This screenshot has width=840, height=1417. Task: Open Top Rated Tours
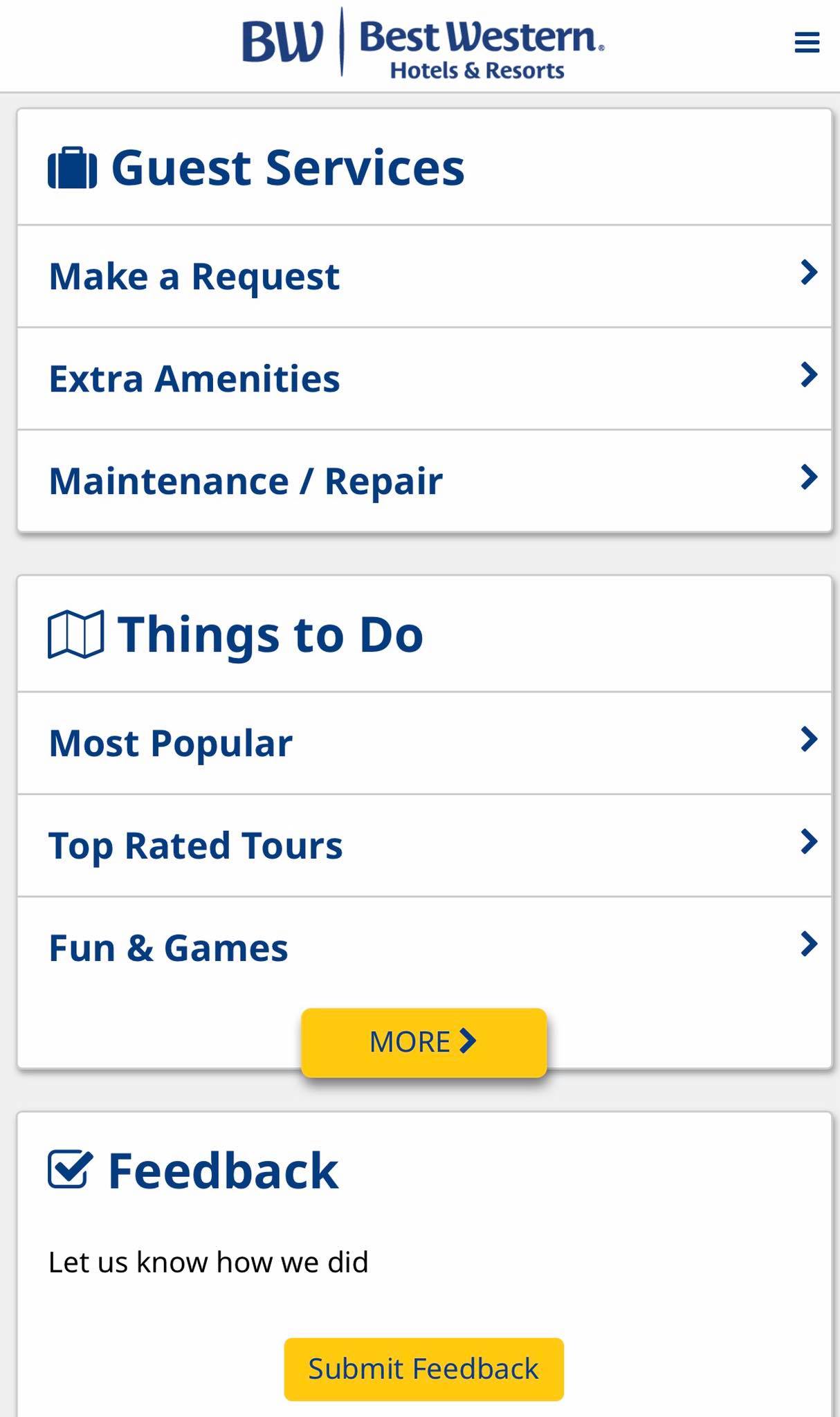tap(423, 845)
